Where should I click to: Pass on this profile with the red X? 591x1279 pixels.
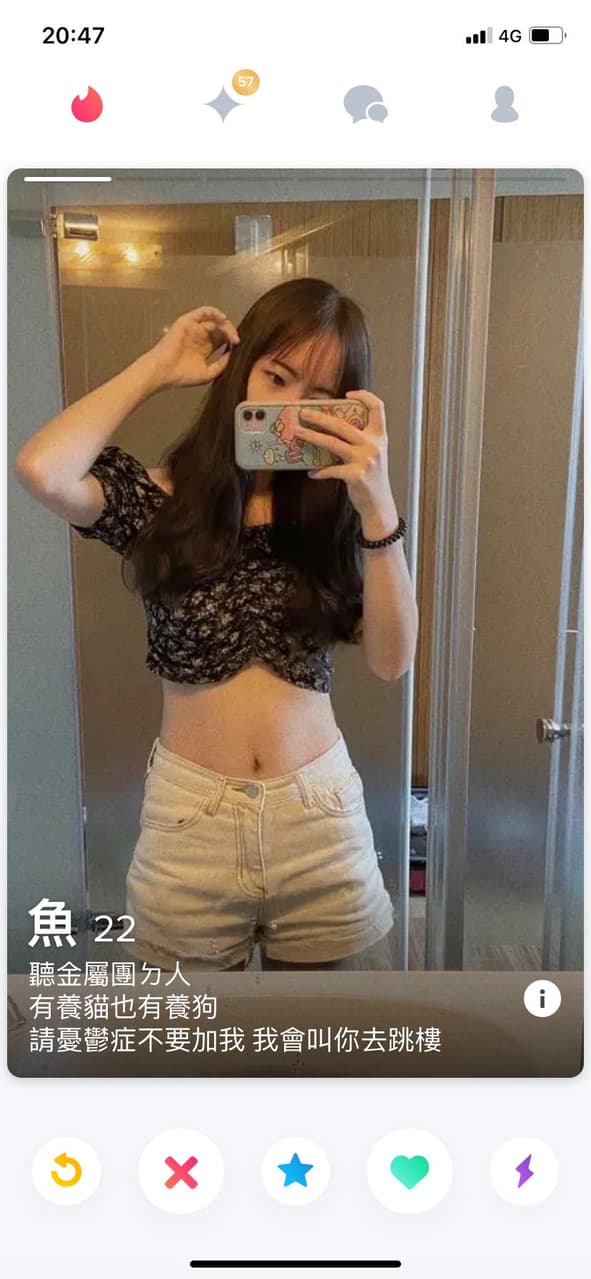pos(181,1171)
